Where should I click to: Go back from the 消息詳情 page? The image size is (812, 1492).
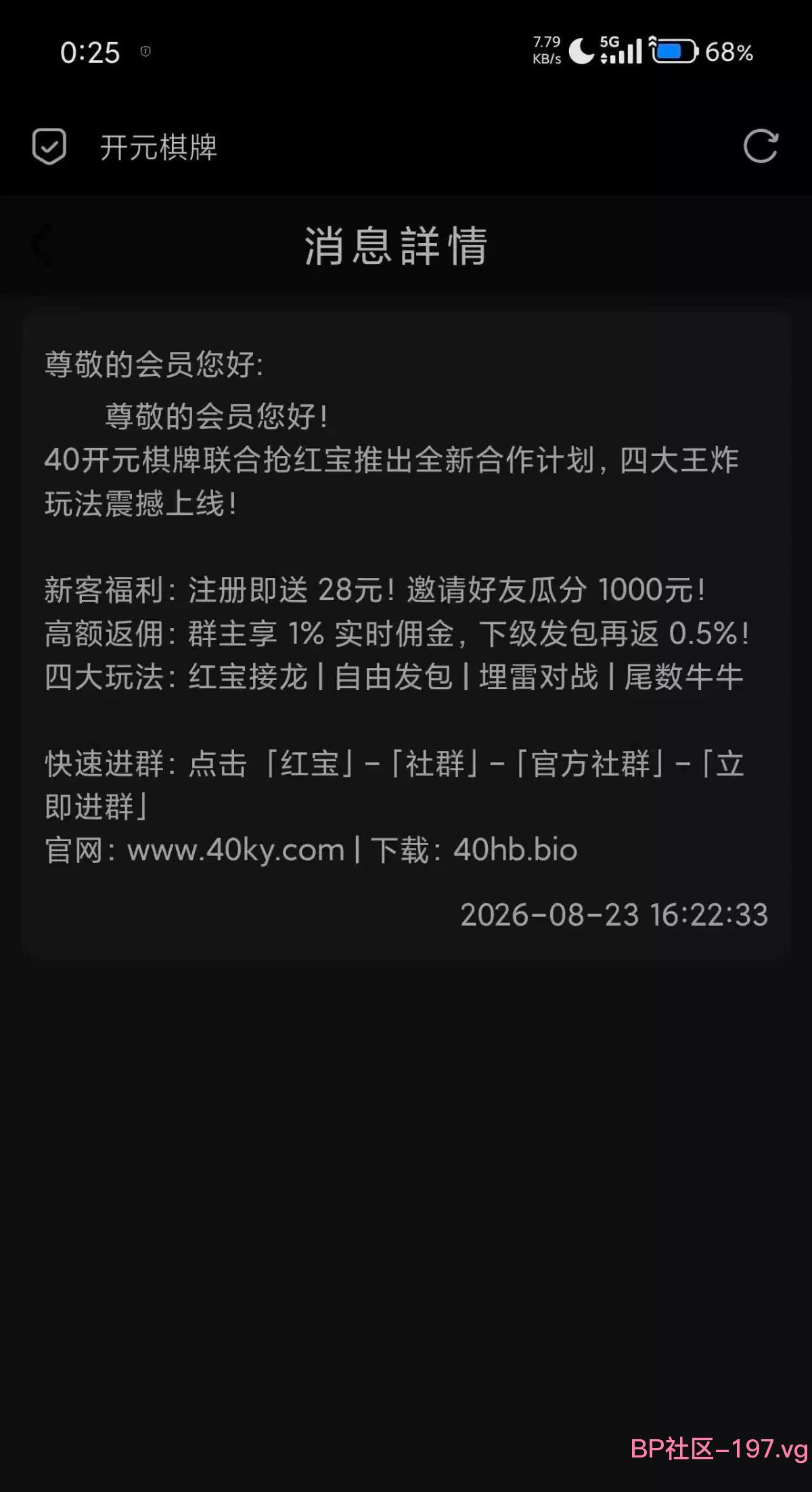tap(42, 246)
